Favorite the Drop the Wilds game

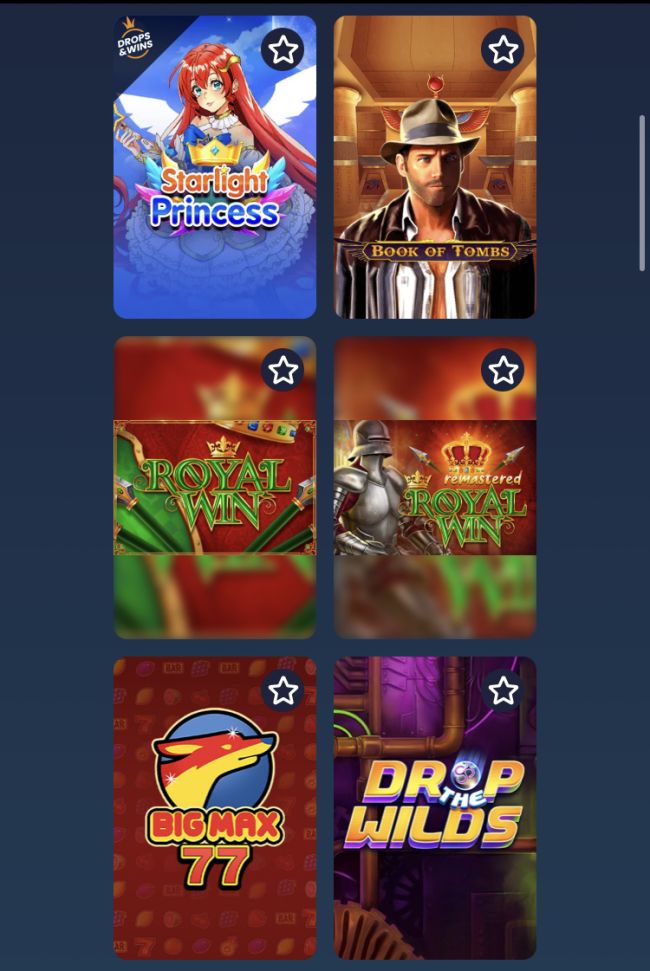click(x=503, y=690)
